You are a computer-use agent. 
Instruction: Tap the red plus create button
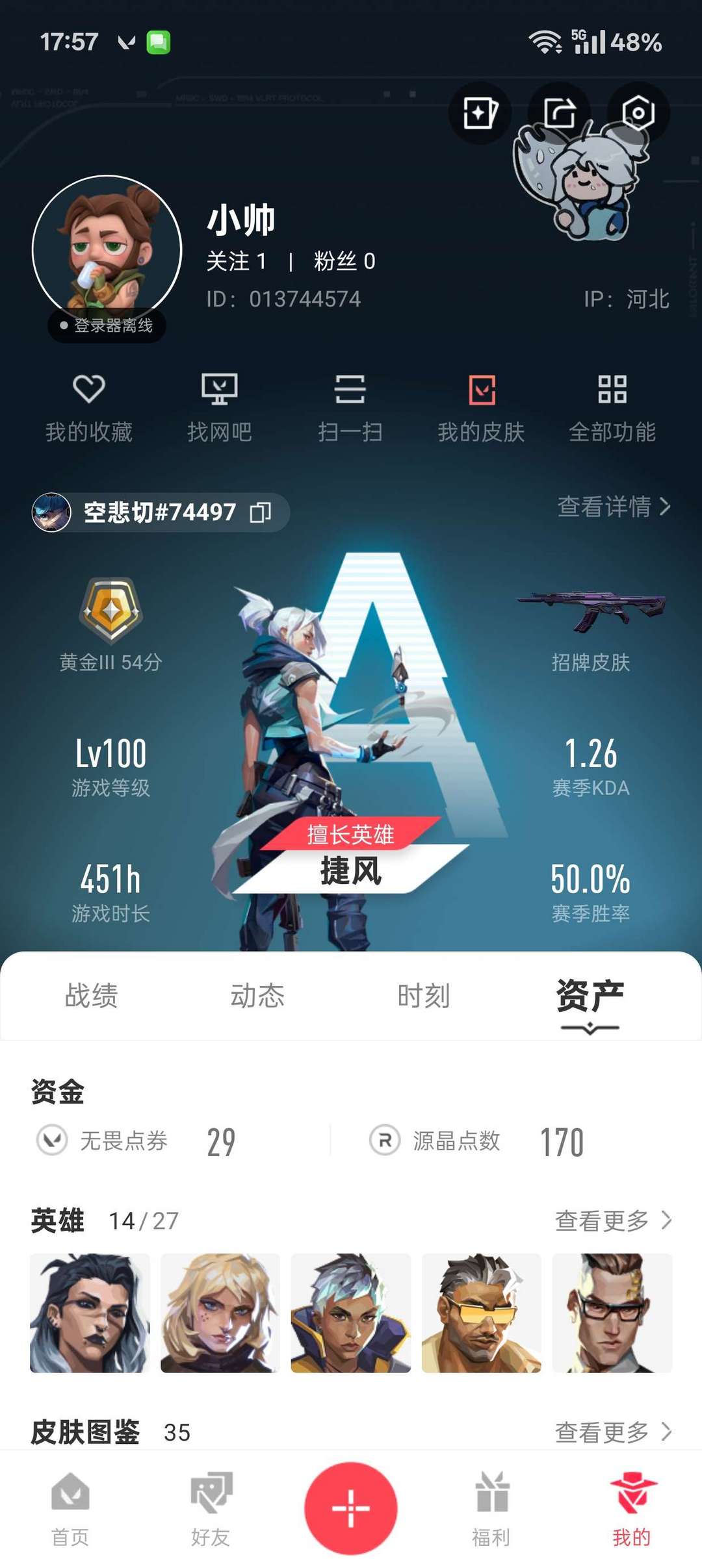click(x=351, y=1508)
